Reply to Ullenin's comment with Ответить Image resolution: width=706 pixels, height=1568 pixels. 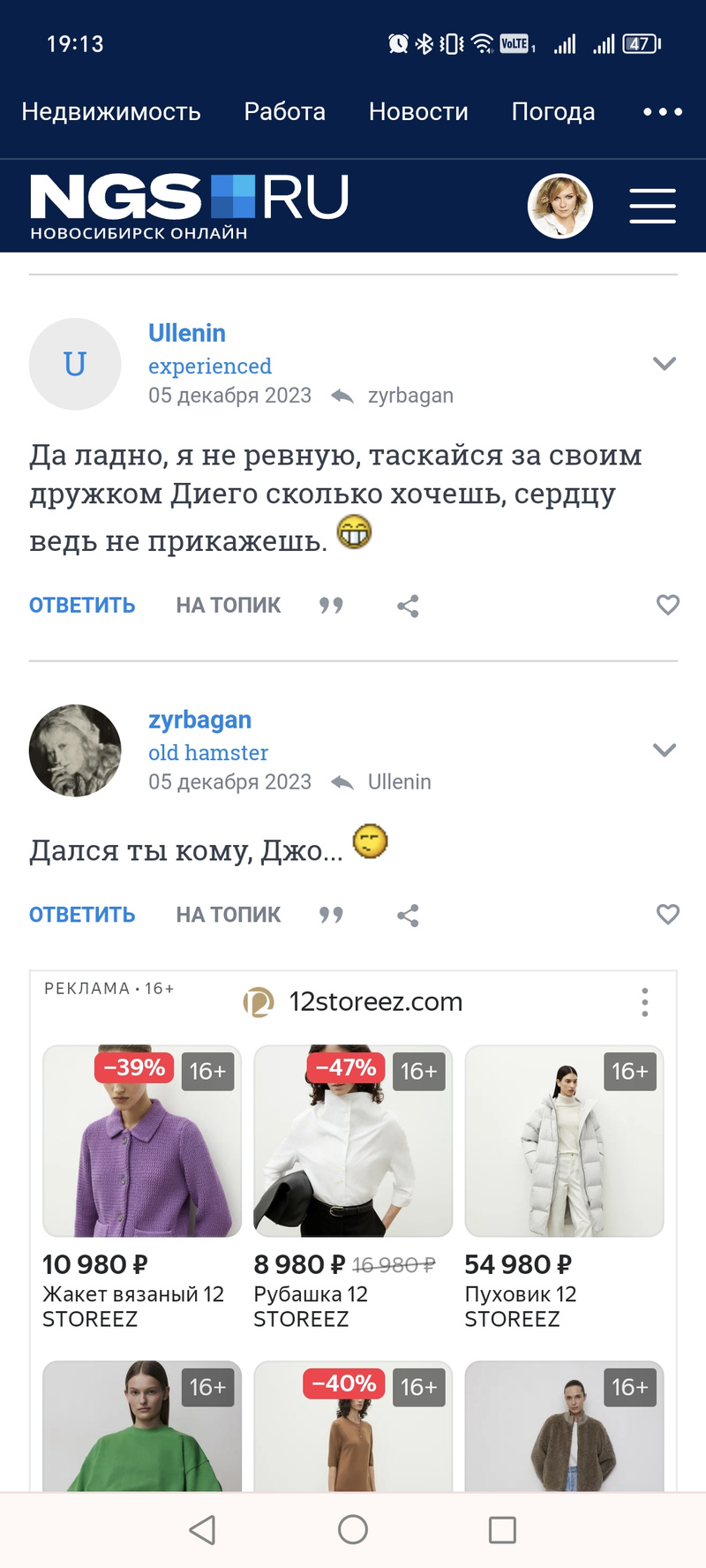[82, 606]
